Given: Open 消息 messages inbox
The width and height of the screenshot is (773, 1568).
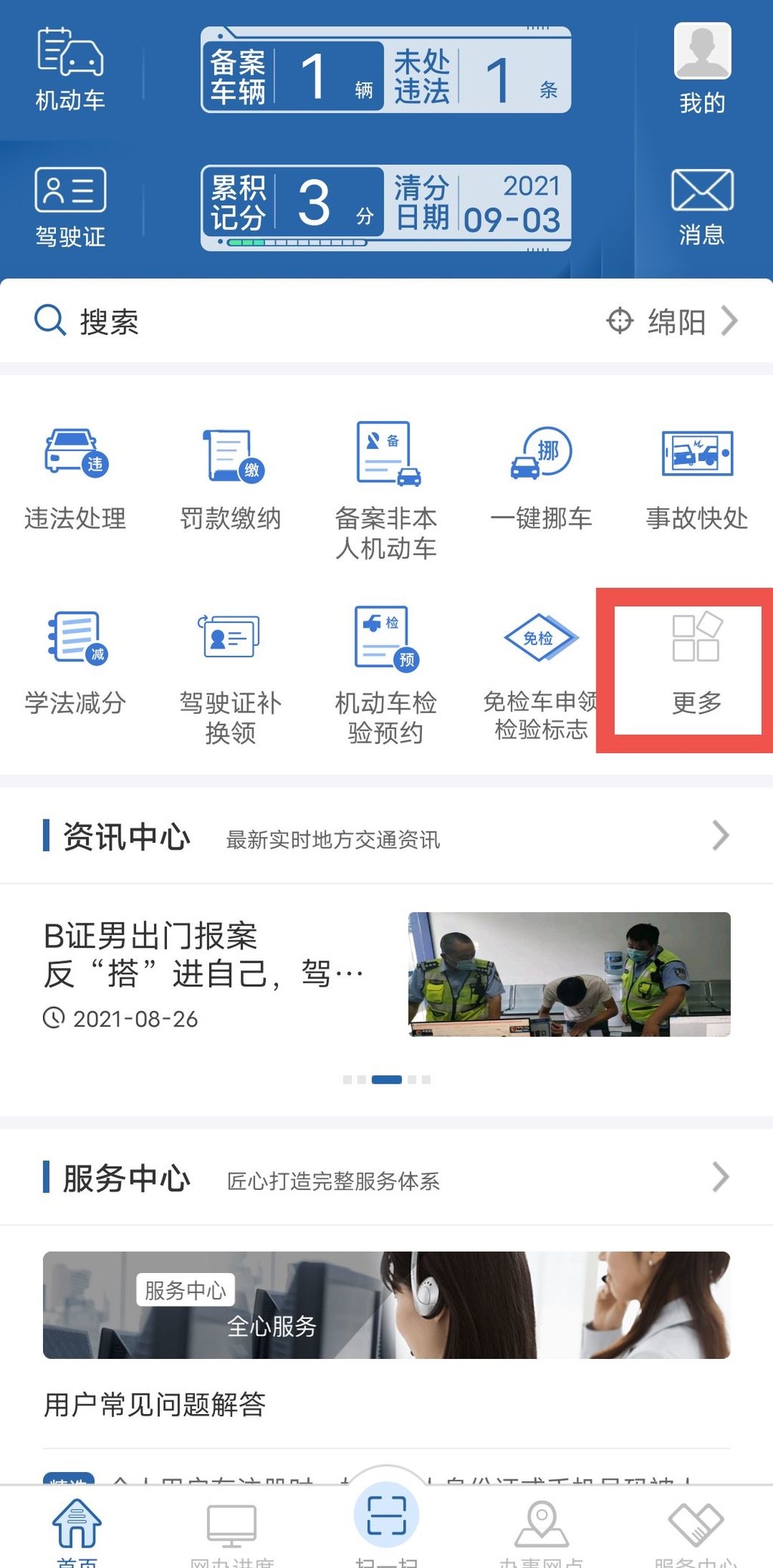Looking at the screenshot, I should pyautogui.click(x=702, y=208).
